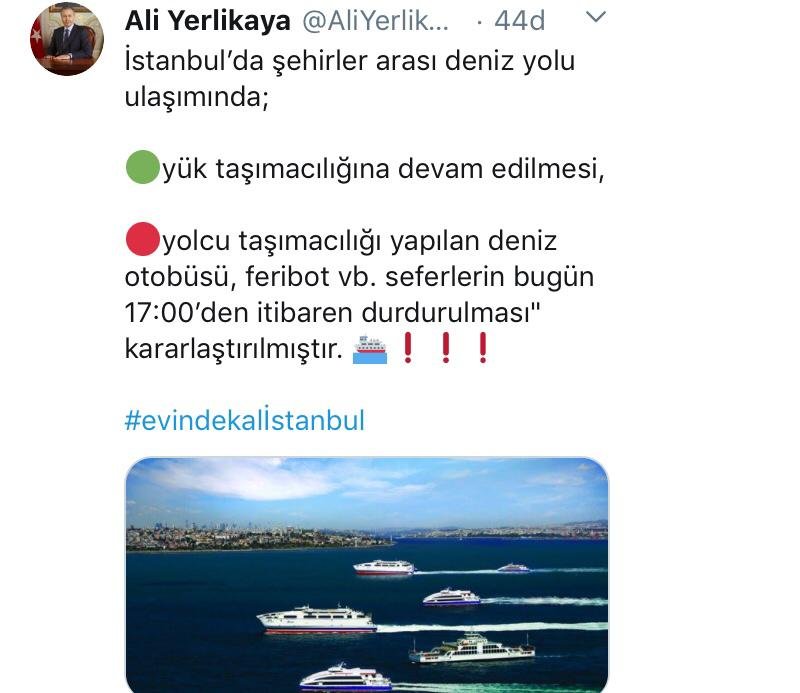Screen dimensions: 800x693
Task: Open Ali Yerlikaya's profile by name
Action: pyautogui.click(x=206, y=19)
